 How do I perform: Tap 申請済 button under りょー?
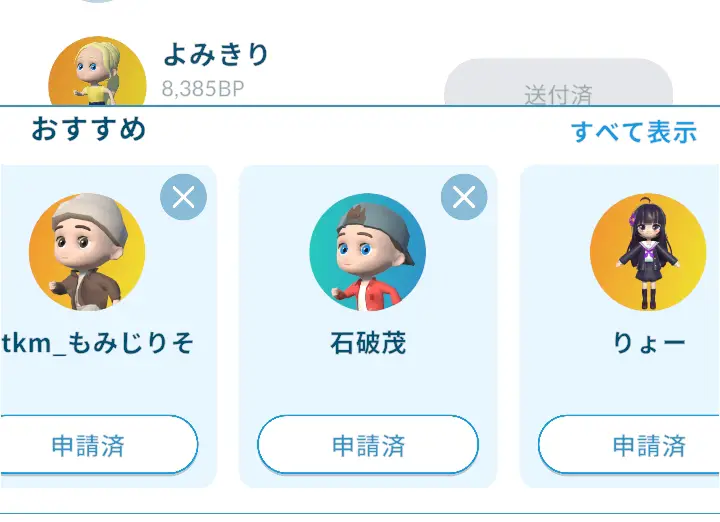[x=640, y=445]
